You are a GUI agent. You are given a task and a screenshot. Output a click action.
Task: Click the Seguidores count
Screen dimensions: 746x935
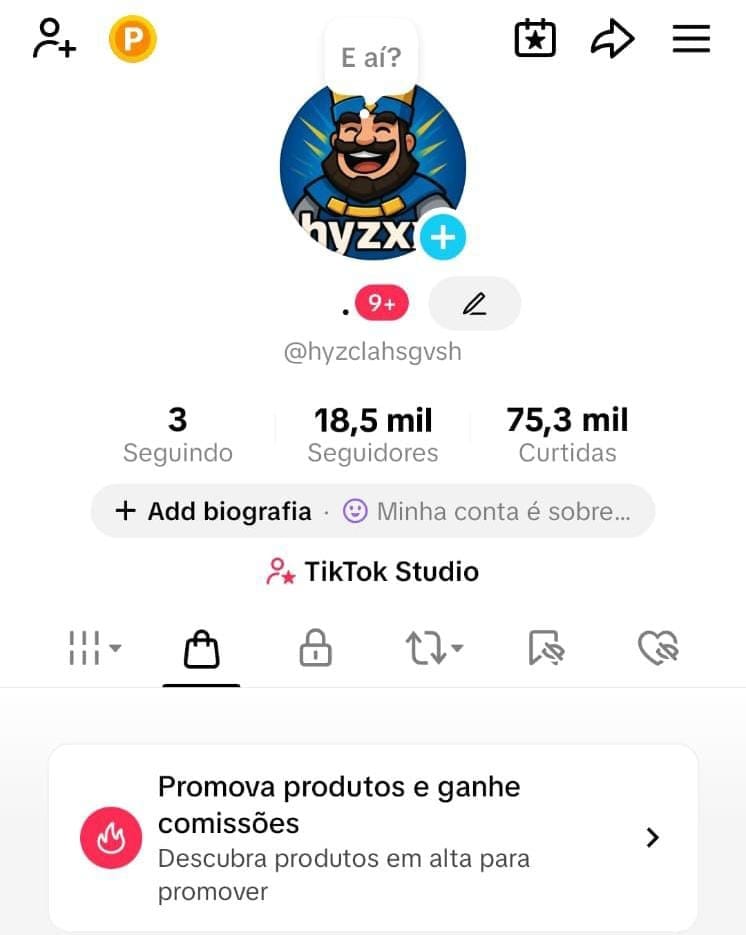tap(372, 432)
